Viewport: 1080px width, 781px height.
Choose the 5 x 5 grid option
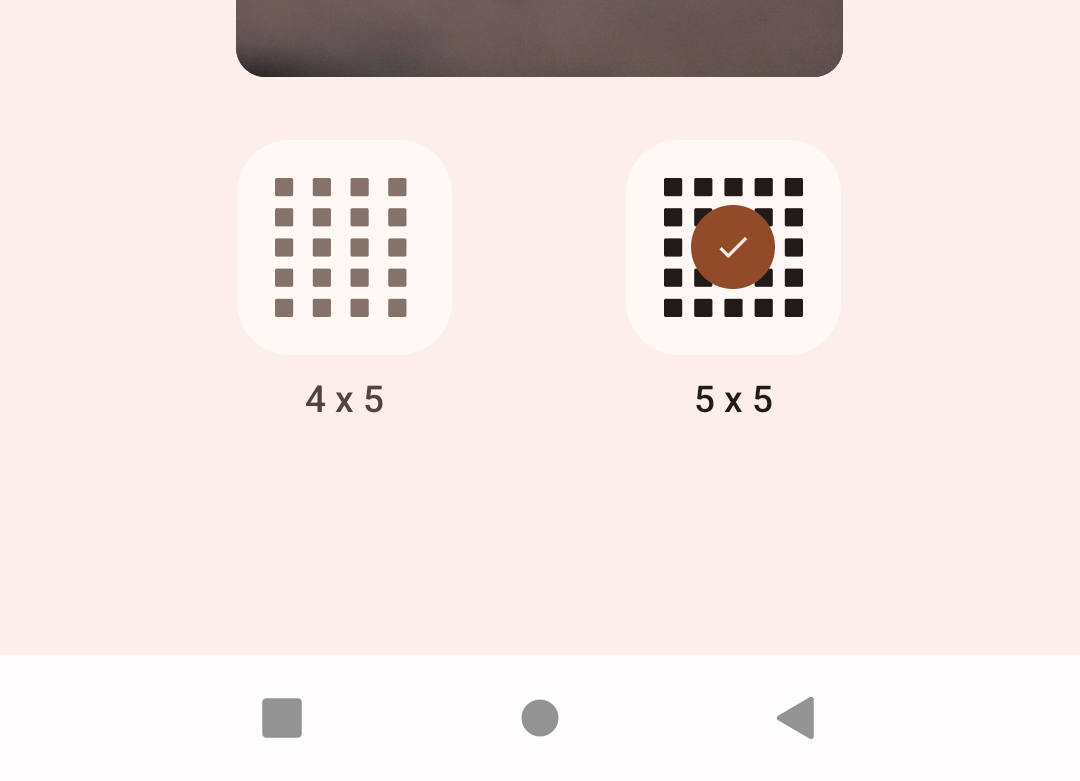(733, 248)
